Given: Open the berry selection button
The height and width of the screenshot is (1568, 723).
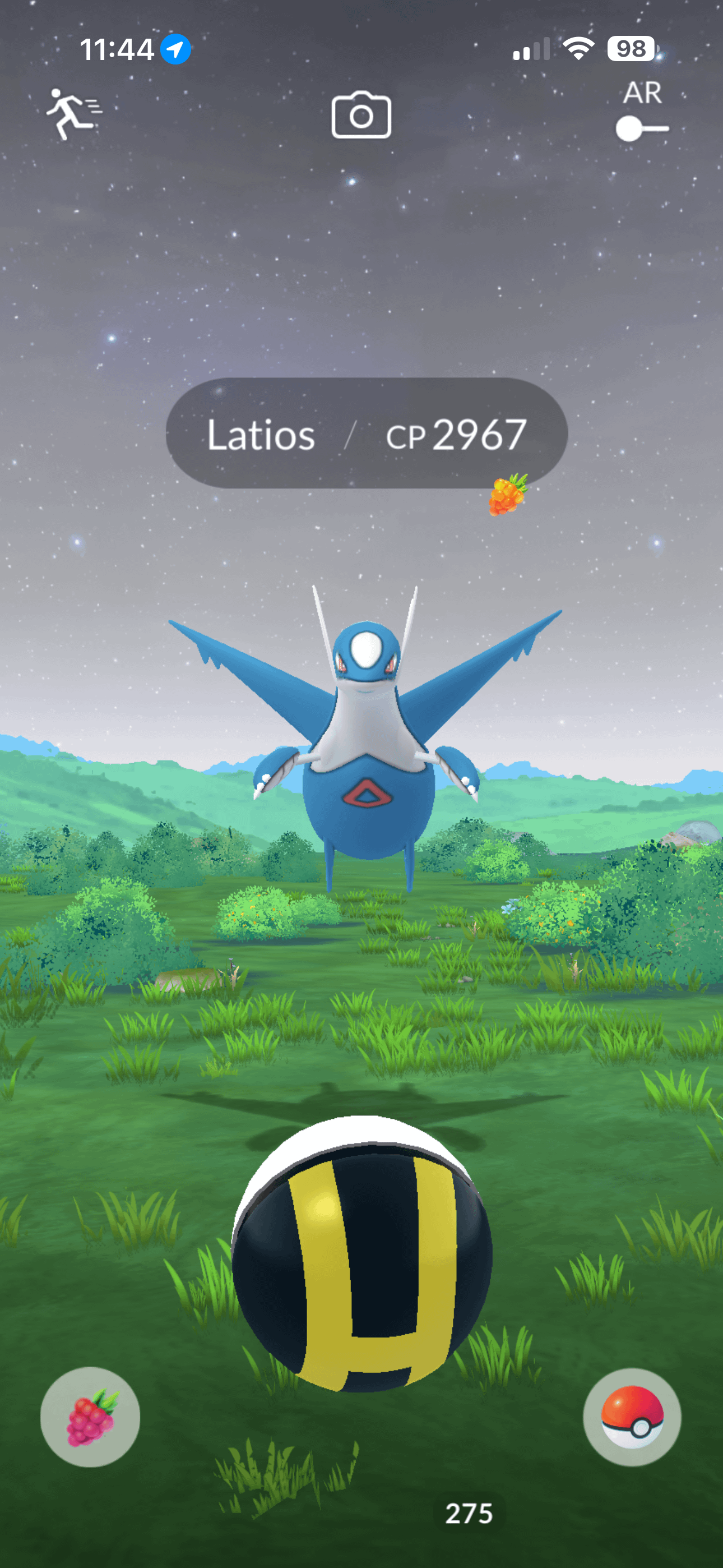Looking at the screenshot, I should (90, 1417).
